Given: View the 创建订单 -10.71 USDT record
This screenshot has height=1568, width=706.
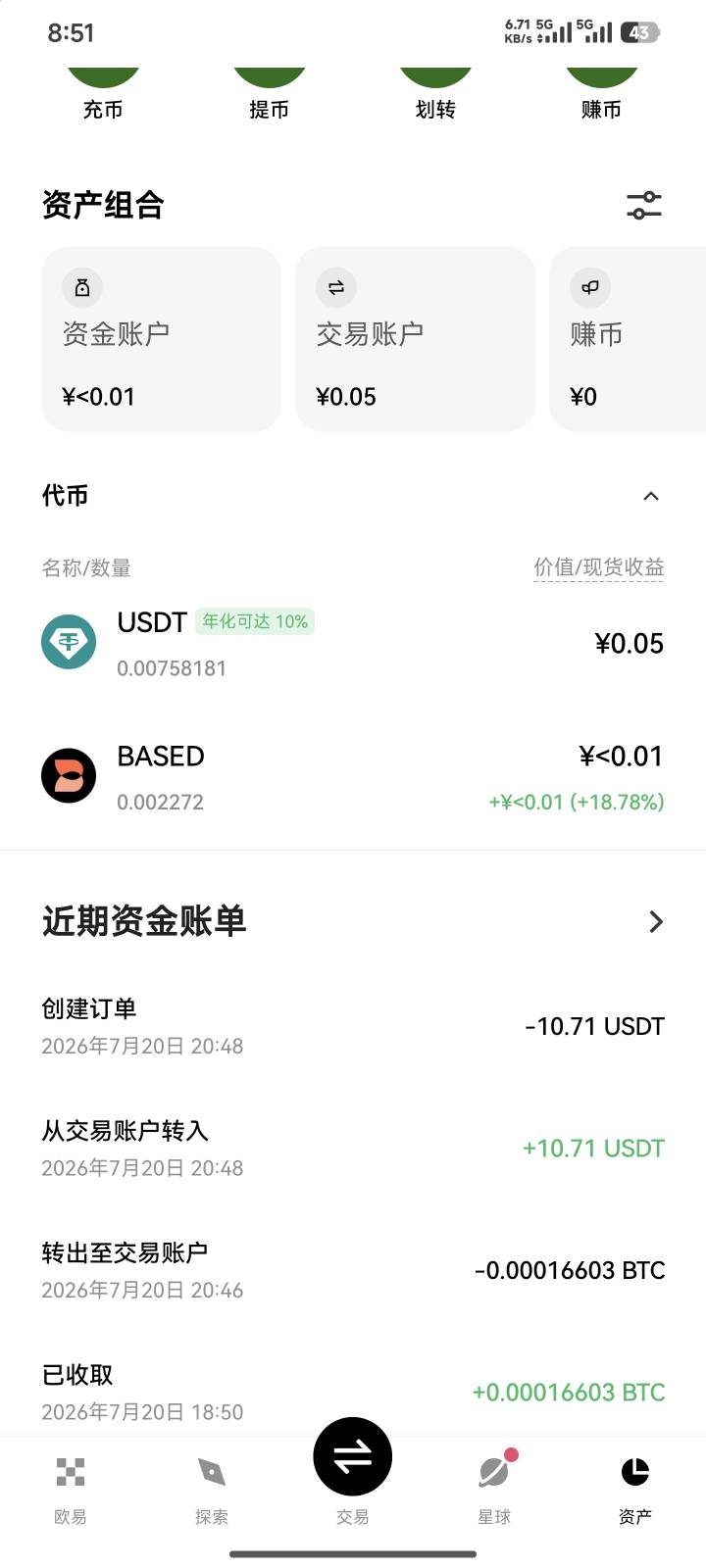Looking at the screenshot, I should click(353, 1026).
